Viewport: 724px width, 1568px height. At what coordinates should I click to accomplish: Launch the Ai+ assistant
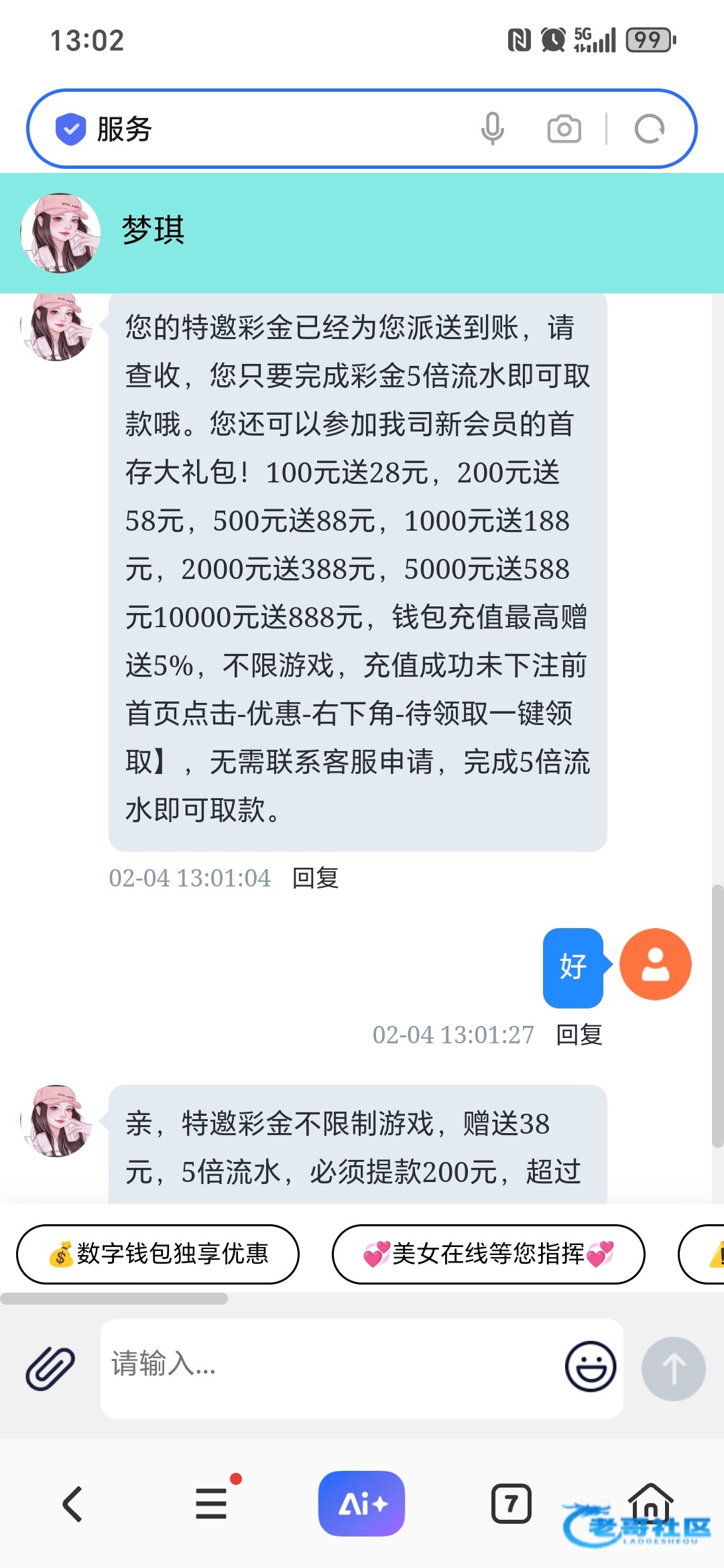tap(361, 1504)
